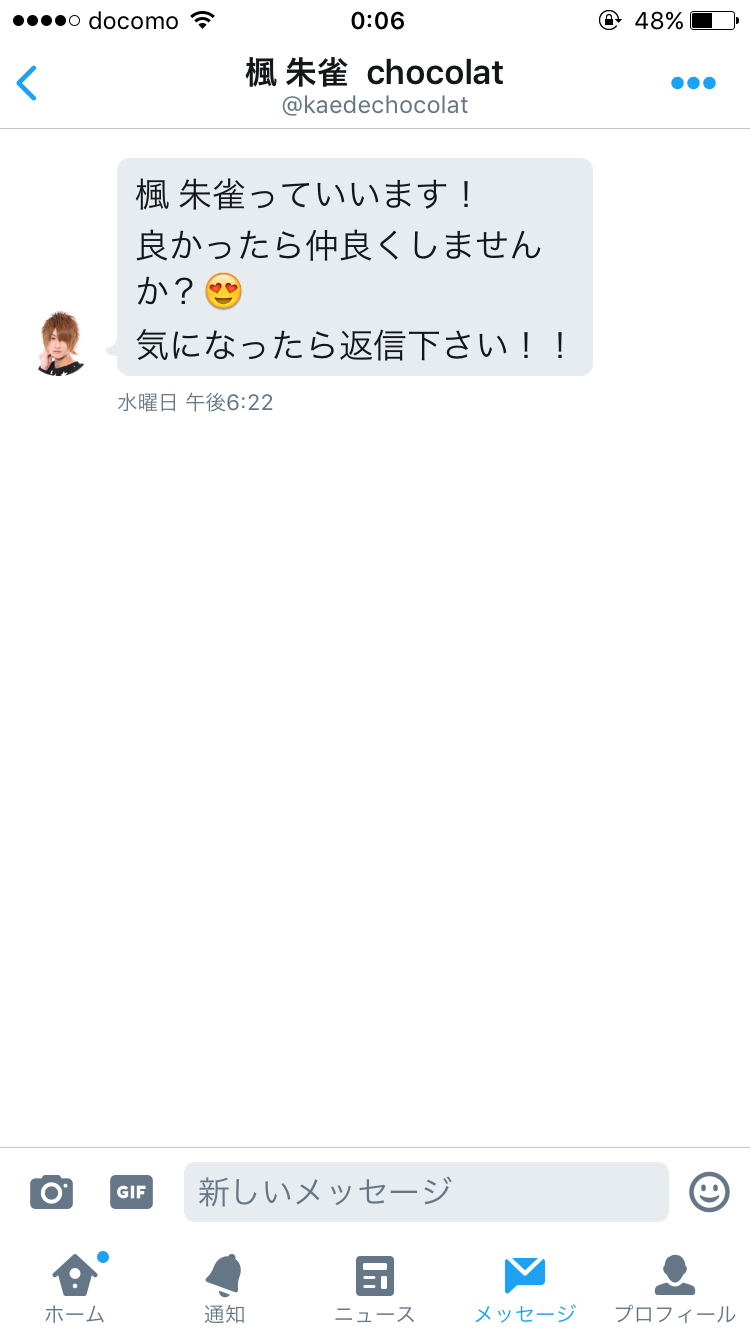This screenshot has height=1334, width=750.
Task: Open the three-dot options menu
Action: point(693,83)
